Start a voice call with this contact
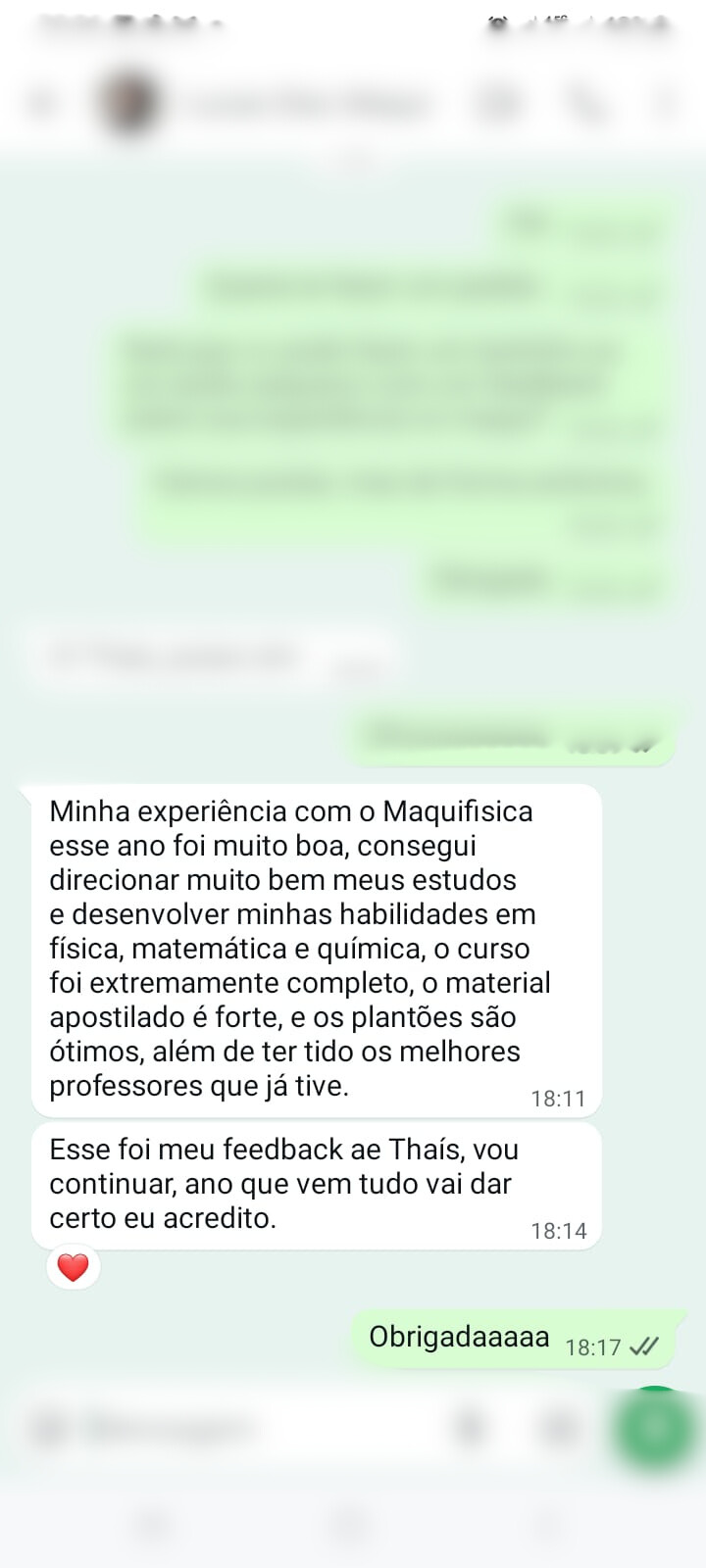Viewport: 706px width, 1568px height. tap(585, 102)
